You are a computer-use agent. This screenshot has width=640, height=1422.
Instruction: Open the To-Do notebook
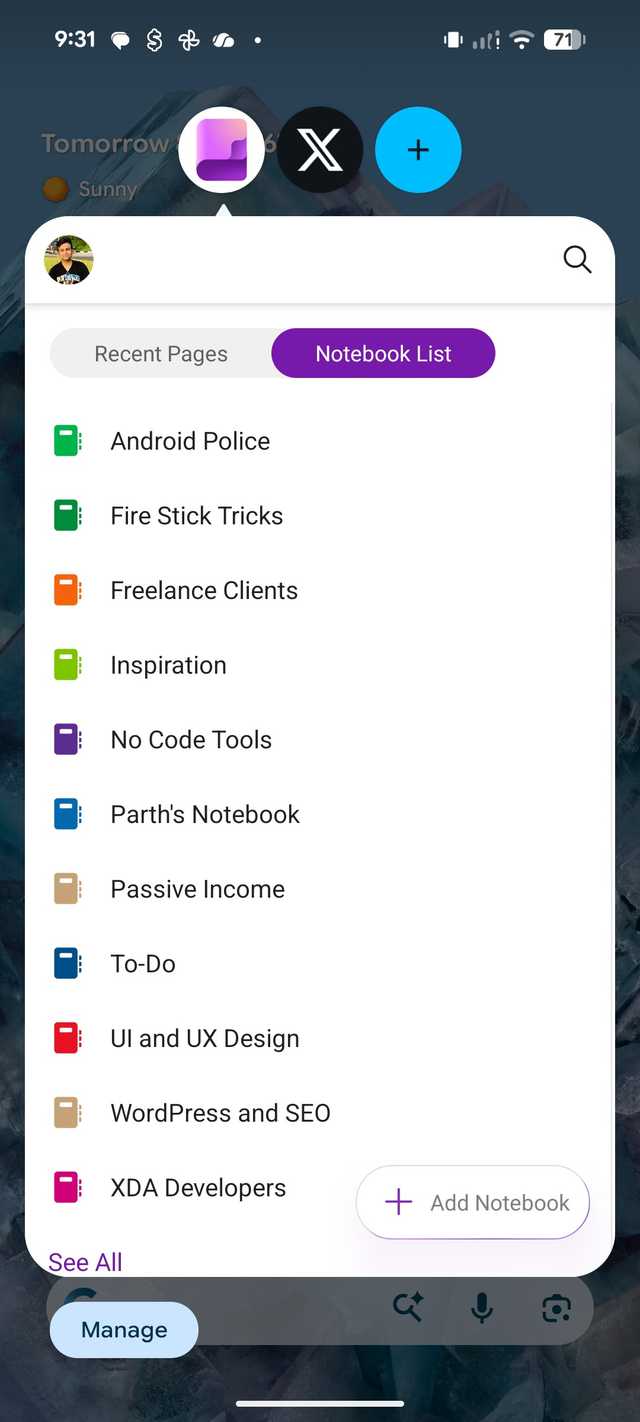point(143,964)
